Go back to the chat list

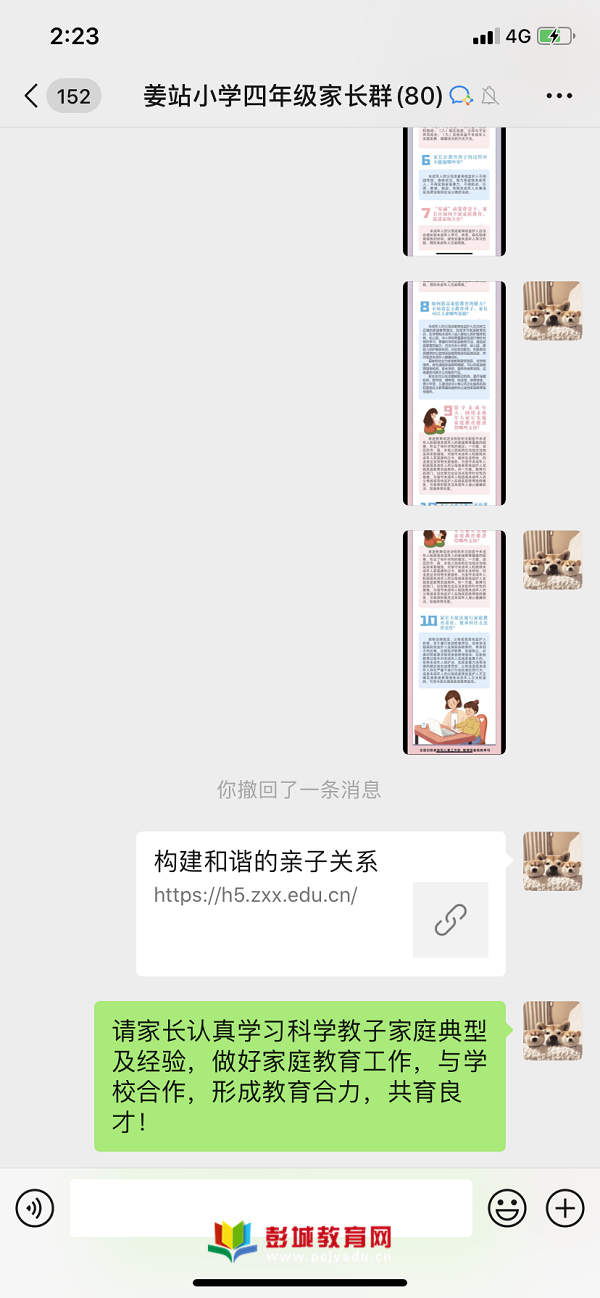pyautogui.click(x=32, y=96)
